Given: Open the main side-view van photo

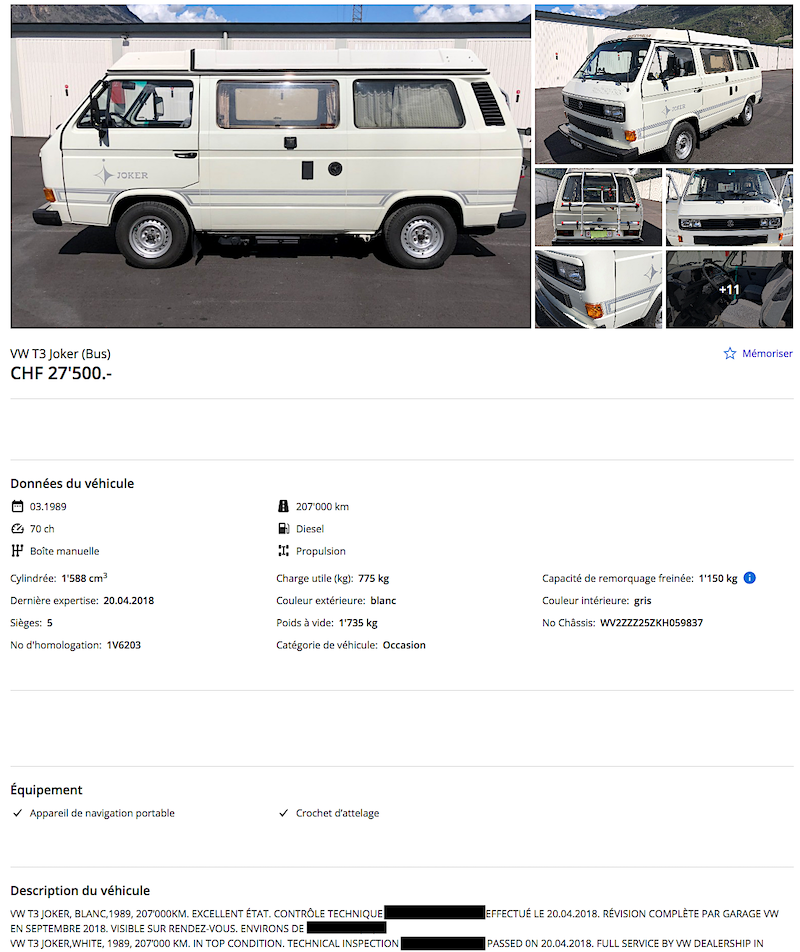Looking at the screenshot, I should click(270, 166).
